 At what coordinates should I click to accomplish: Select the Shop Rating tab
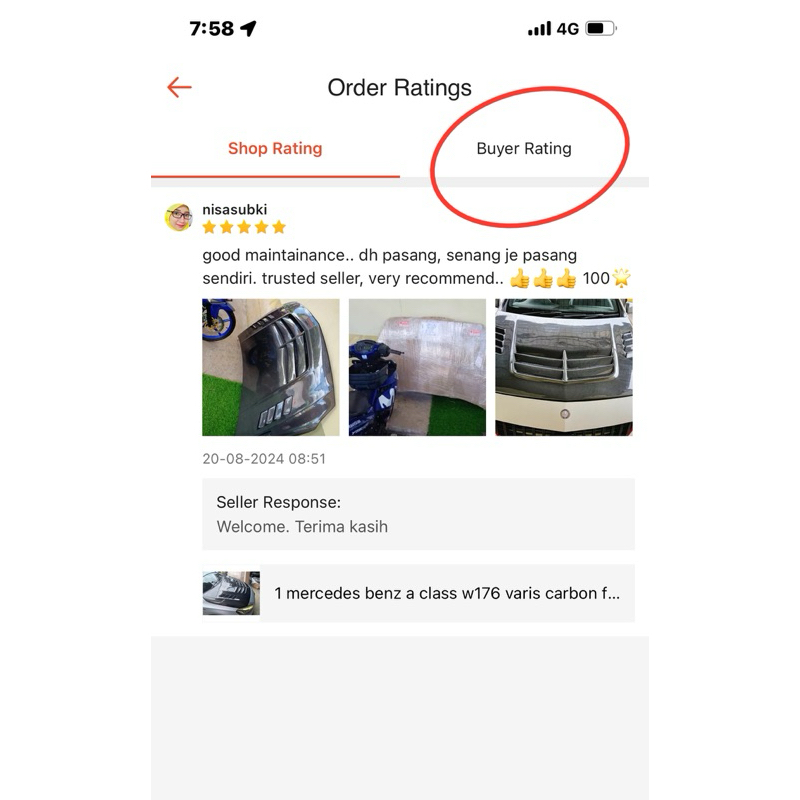[275, 149]
